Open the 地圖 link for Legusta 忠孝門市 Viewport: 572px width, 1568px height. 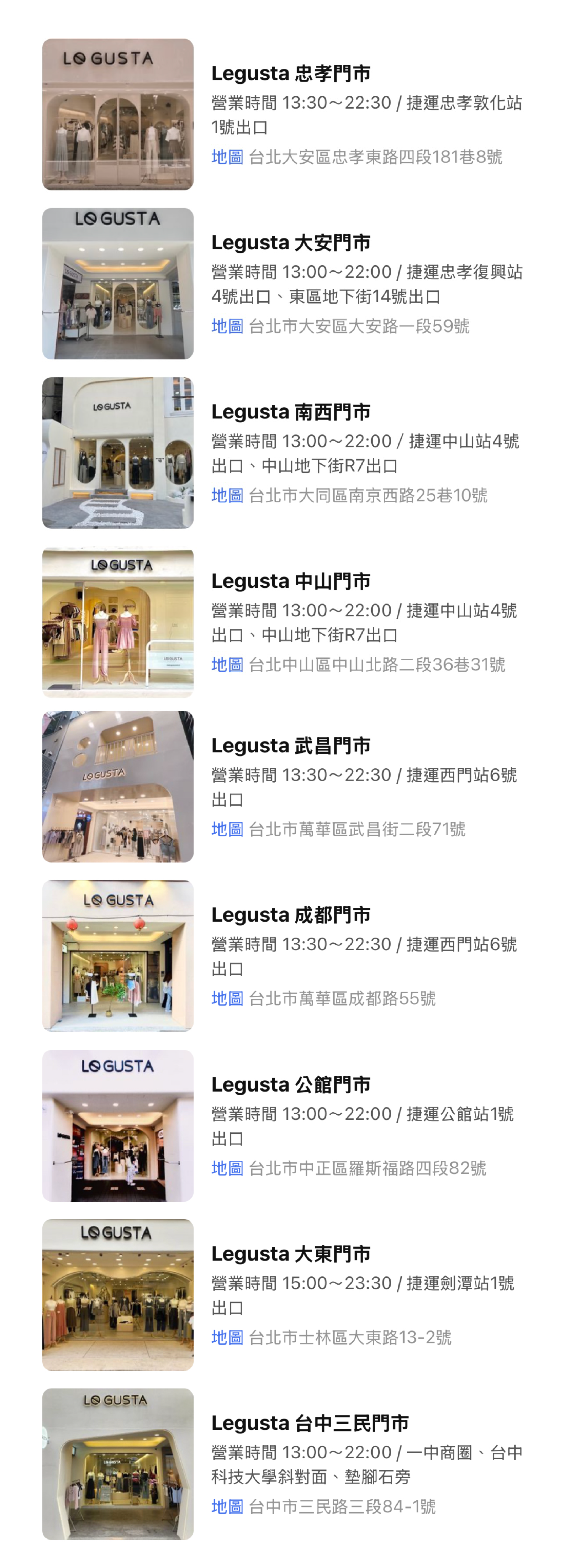tap(227, 157)
